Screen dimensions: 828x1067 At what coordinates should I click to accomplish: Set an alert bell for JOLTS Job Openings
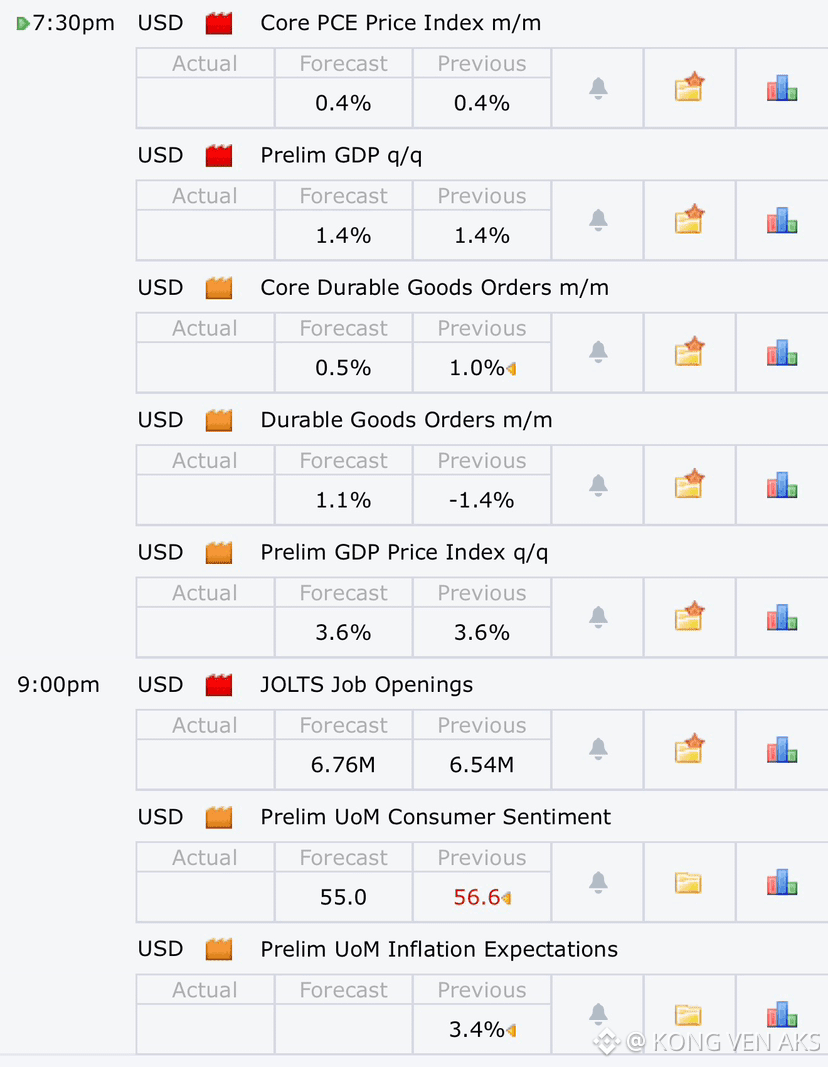tap(598, 749)
